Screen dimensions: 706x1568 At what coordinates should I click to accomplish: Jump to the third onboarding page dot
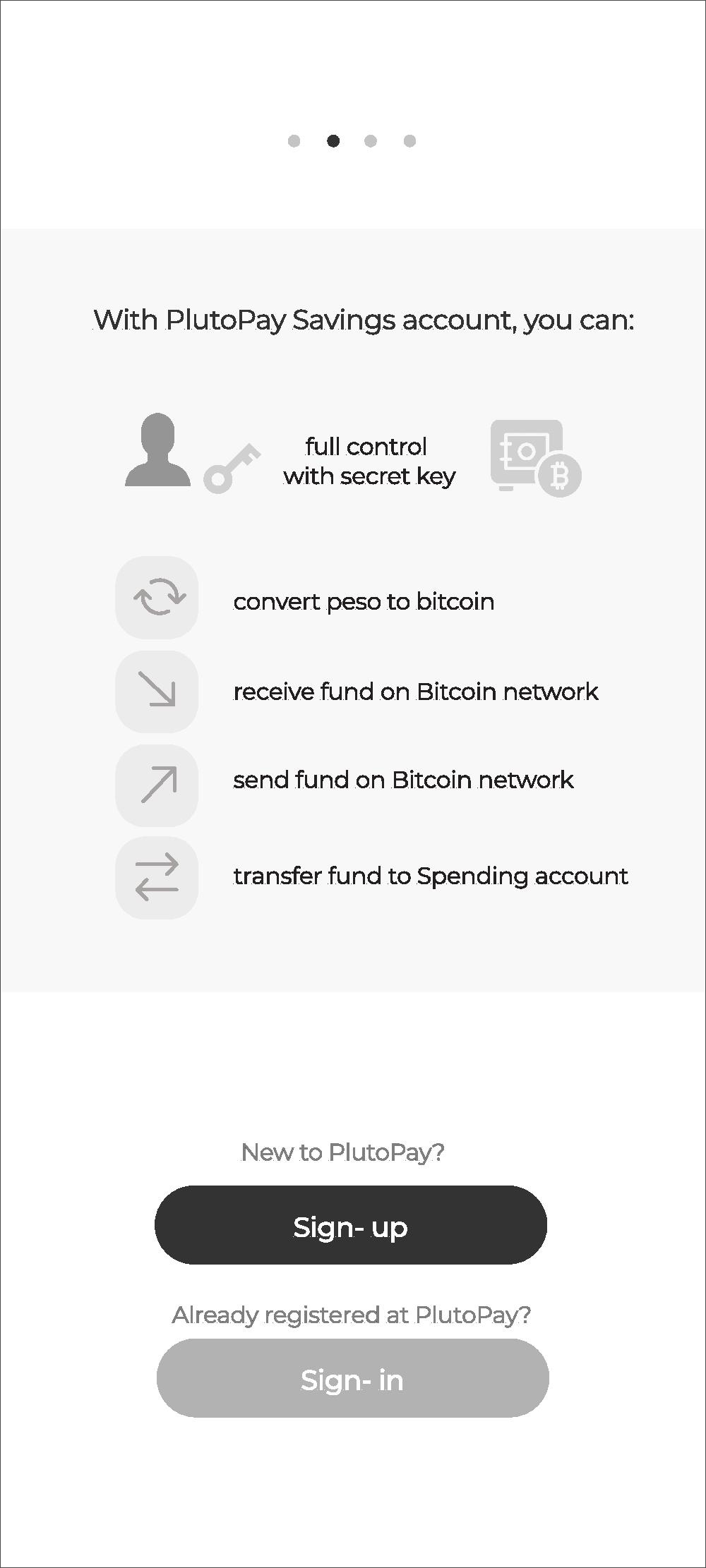[x=371, y=141]
